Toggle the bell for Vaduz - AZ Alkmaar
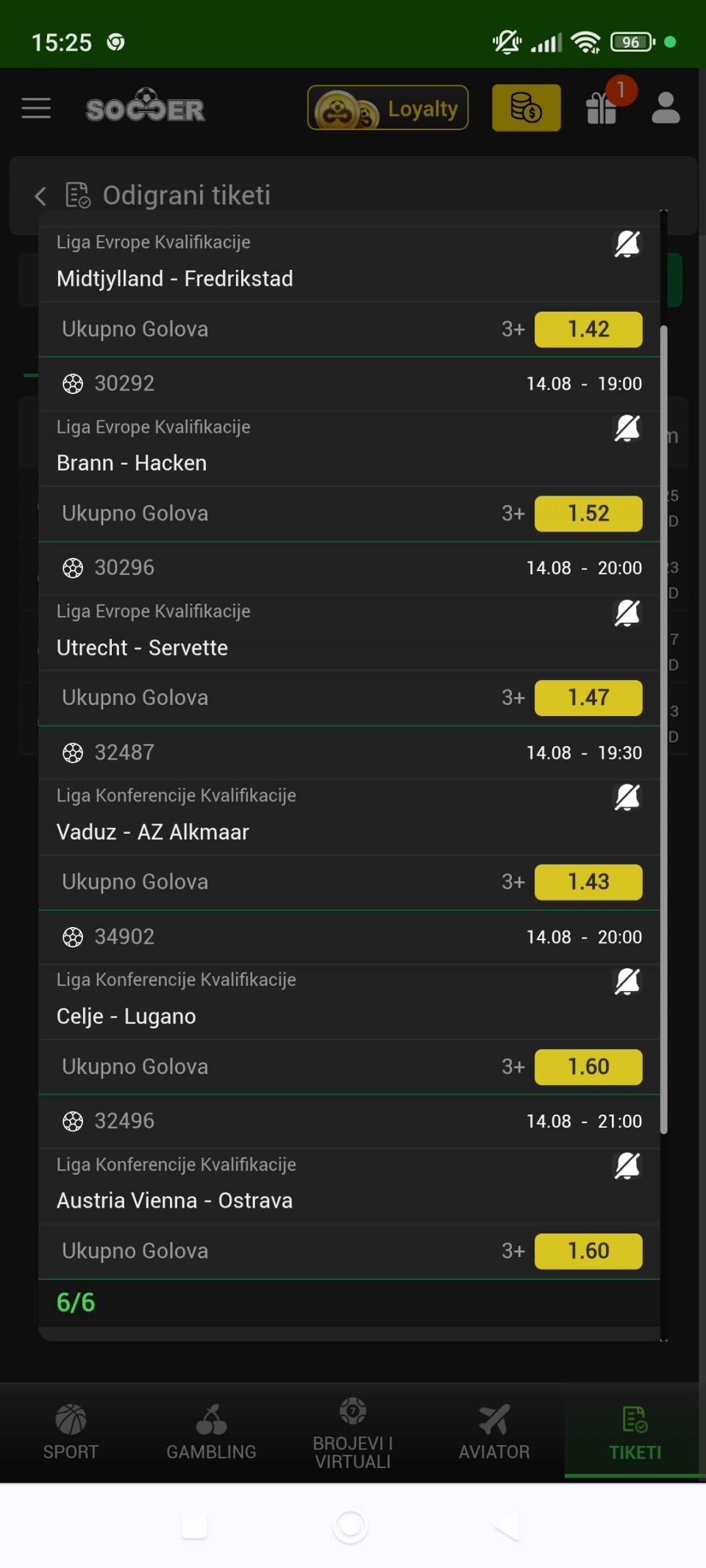The height and width of the screenshot is (1568, 706). [627, 797]
